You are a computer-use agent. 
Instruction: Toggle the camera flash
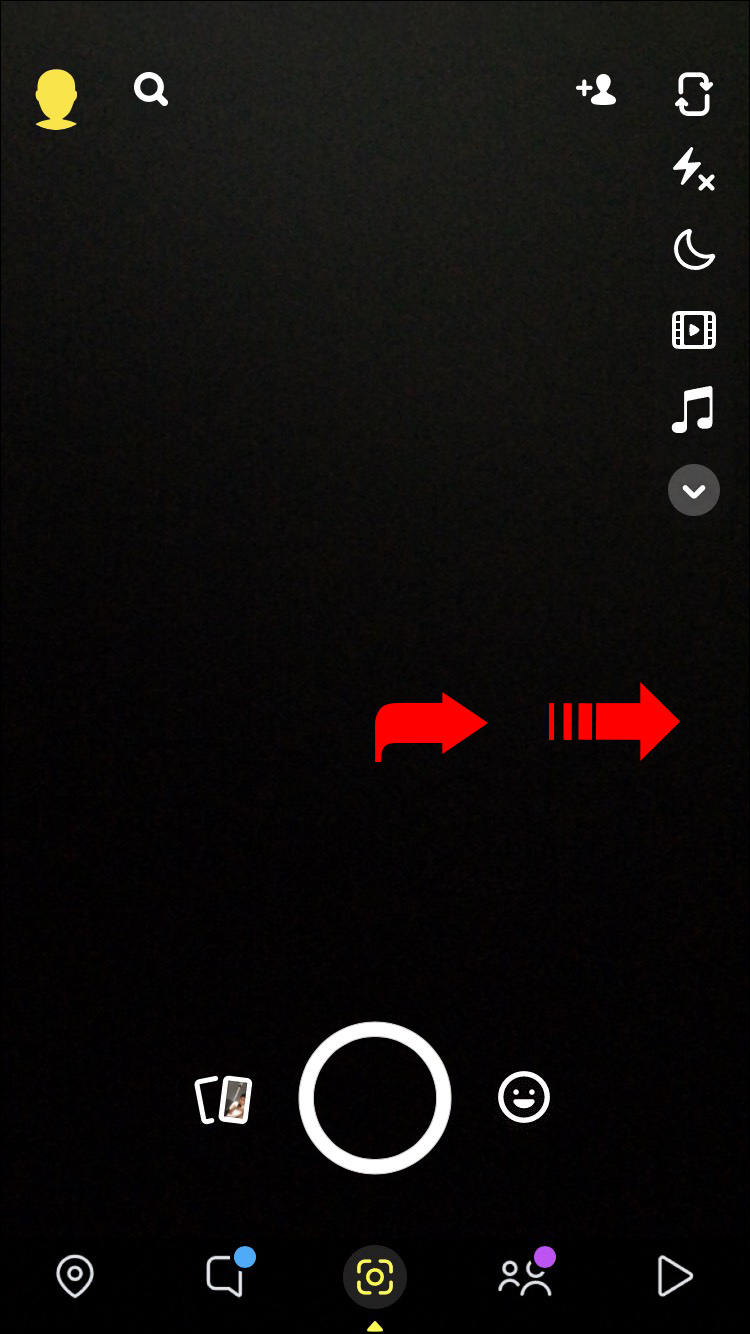693,169
